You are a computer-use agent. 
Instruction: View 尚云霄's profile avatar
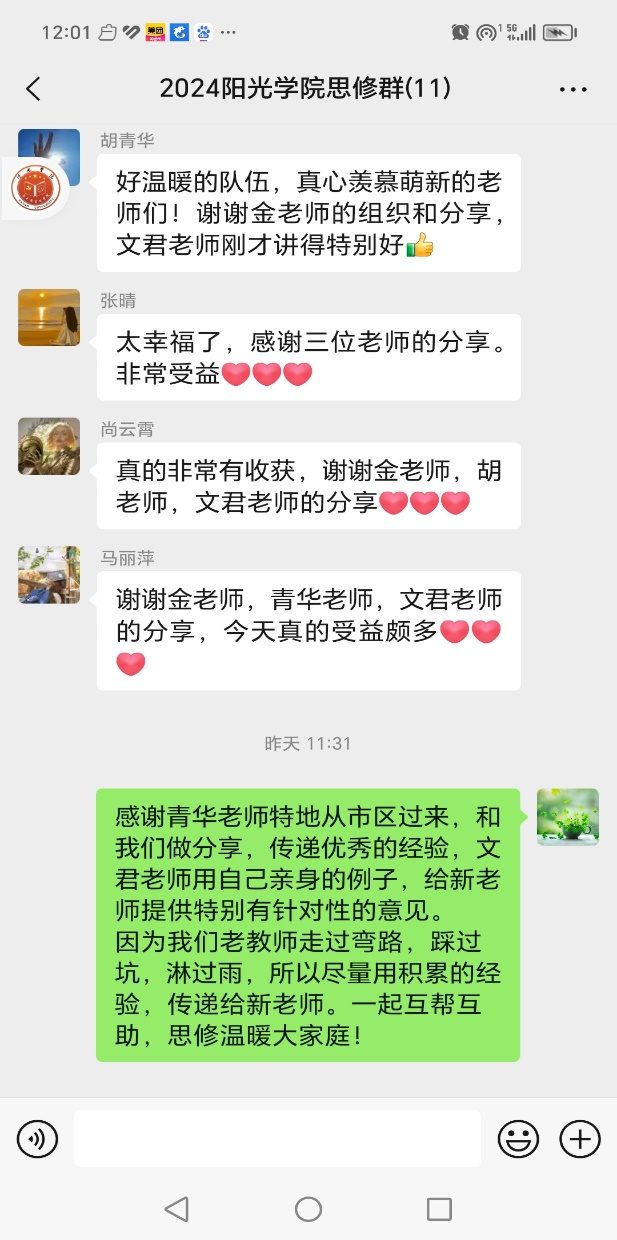click(x=49, y=446)
